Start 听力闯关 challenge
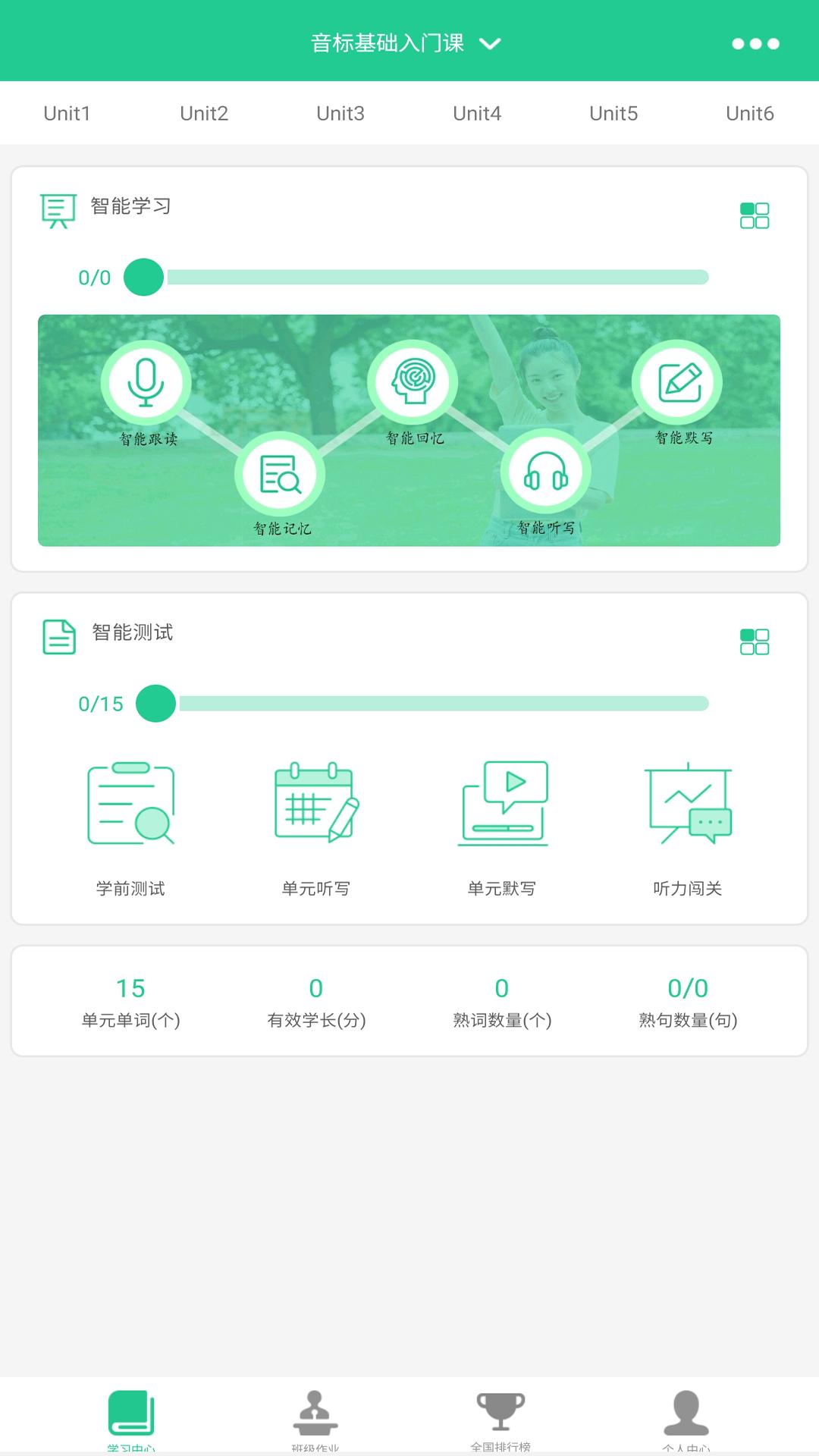 tap(688, 827)
